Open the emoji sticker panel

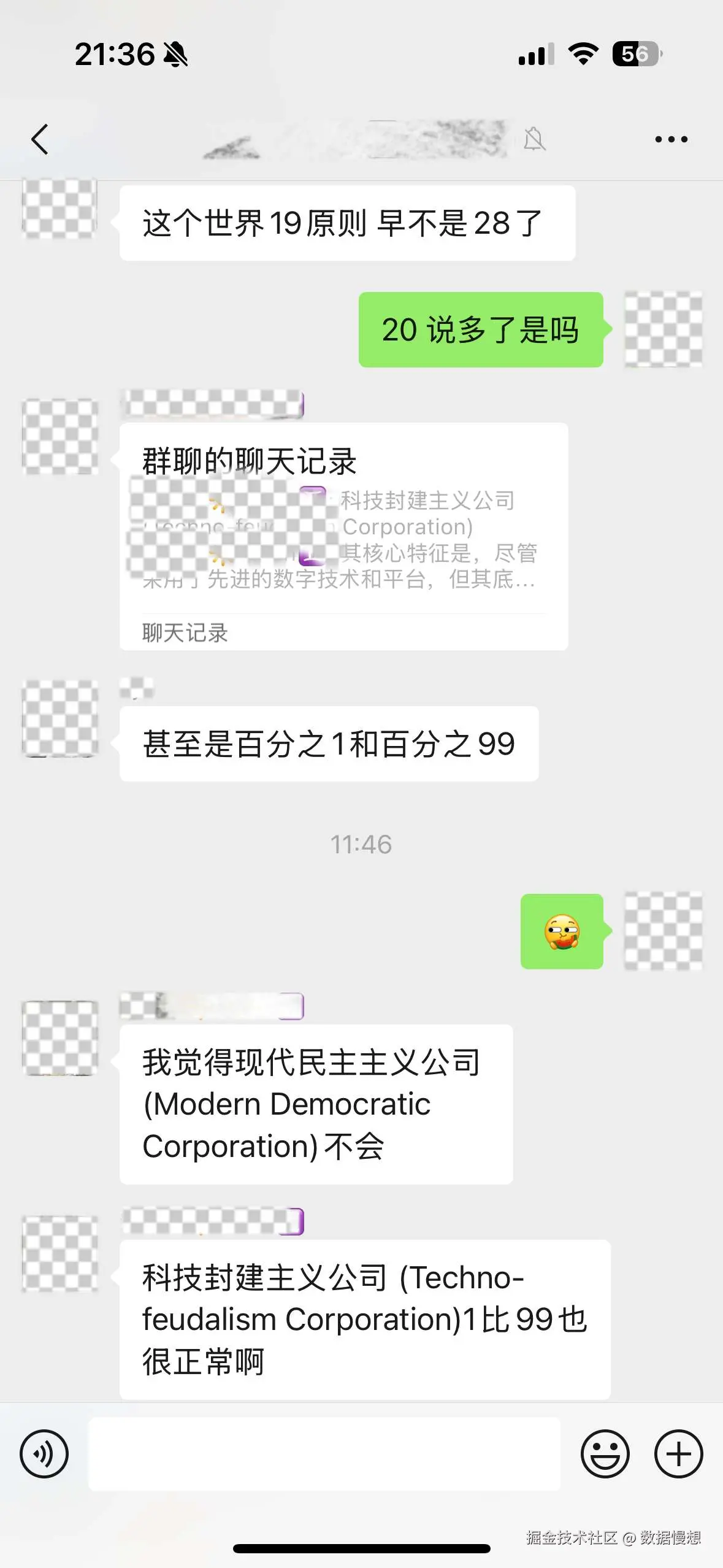click(605, 1453)
